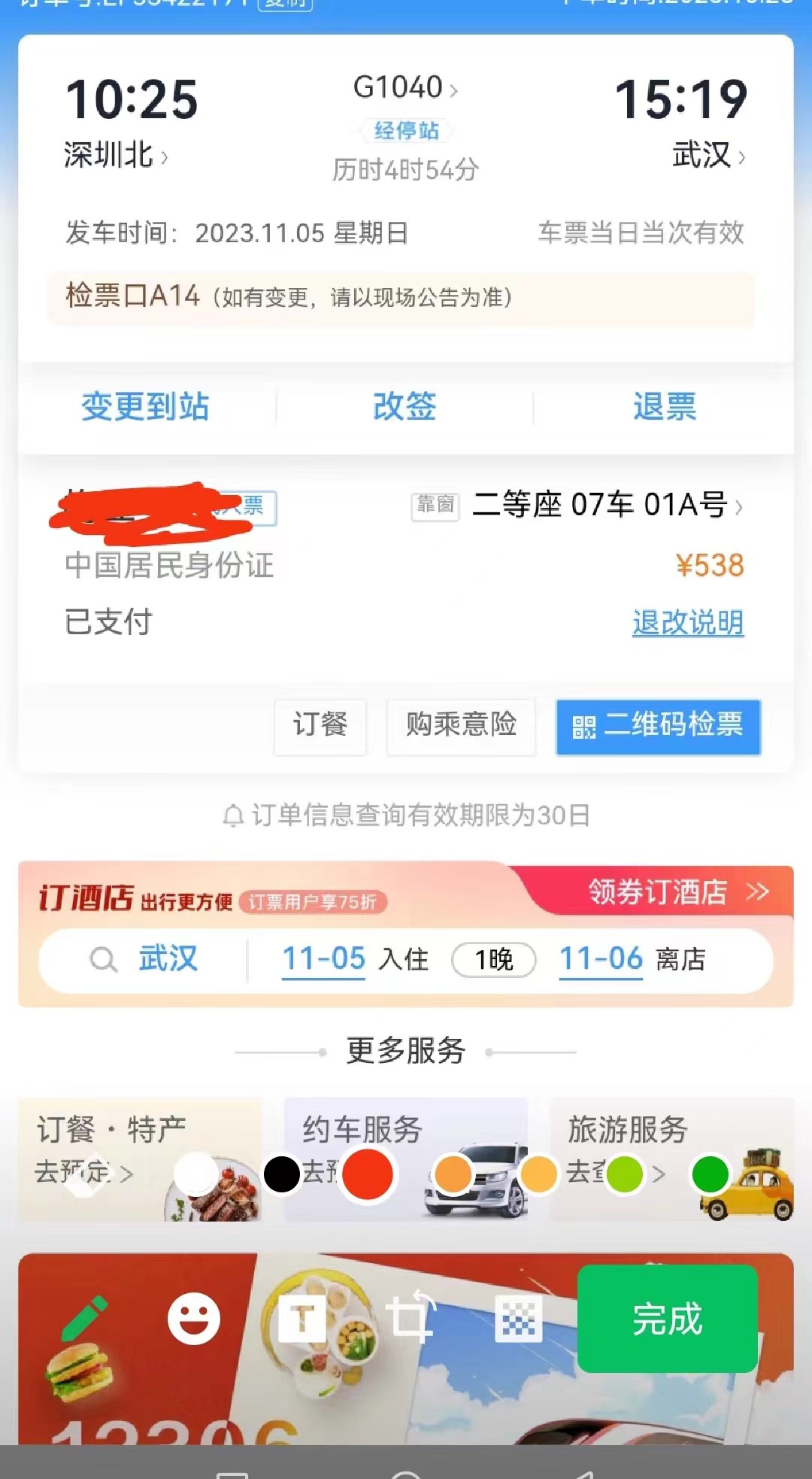Add an emoji sticker to the image
This screenshot has height=1479, width=812.
coord(194,1319)
